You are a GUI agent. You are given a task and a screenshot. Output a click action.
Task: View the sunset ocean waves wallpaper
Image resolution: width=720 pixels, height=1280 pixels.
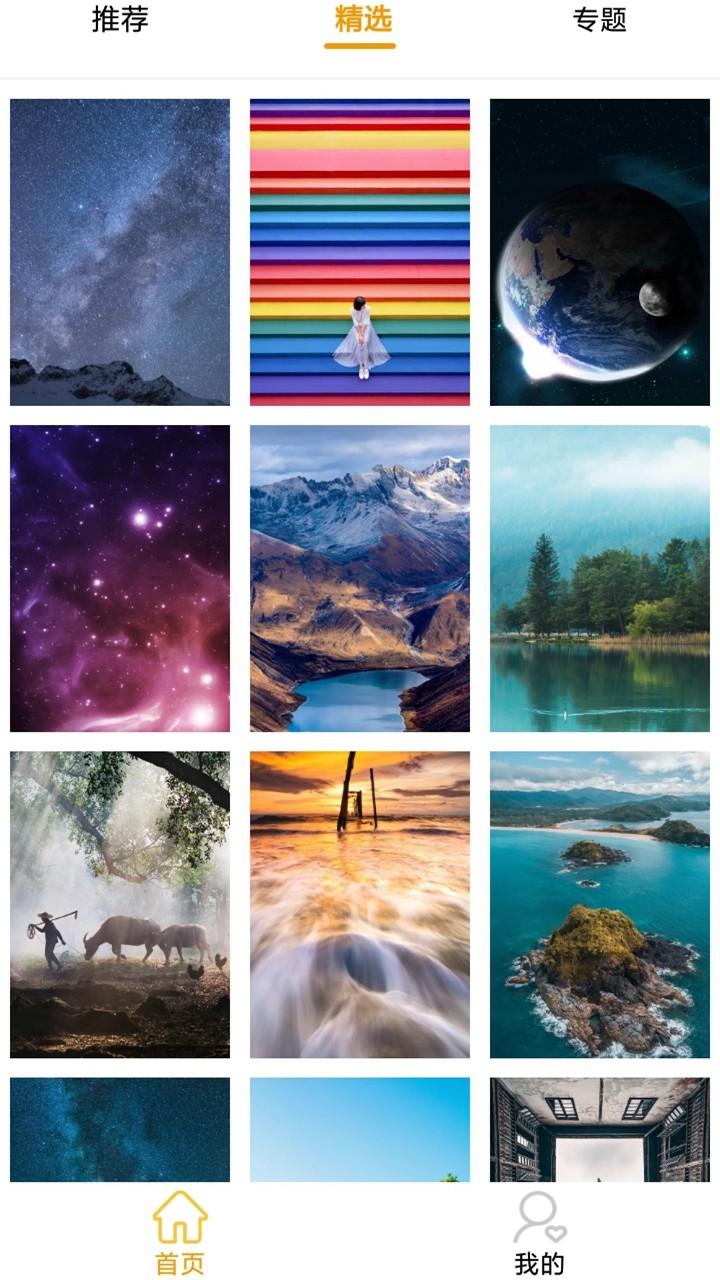pyautogui.click(x=360, y=904)
